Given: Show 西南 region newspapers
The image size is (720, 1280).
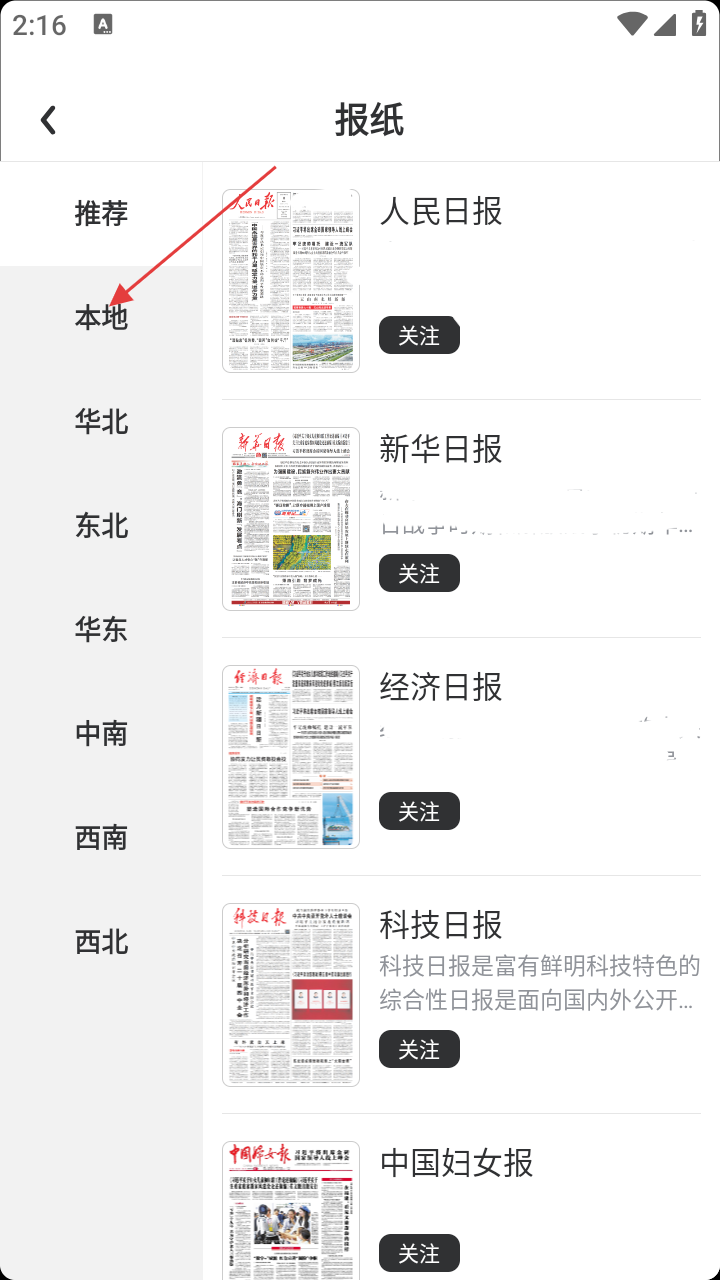Looking at the screenshot, I should (101, 837).
